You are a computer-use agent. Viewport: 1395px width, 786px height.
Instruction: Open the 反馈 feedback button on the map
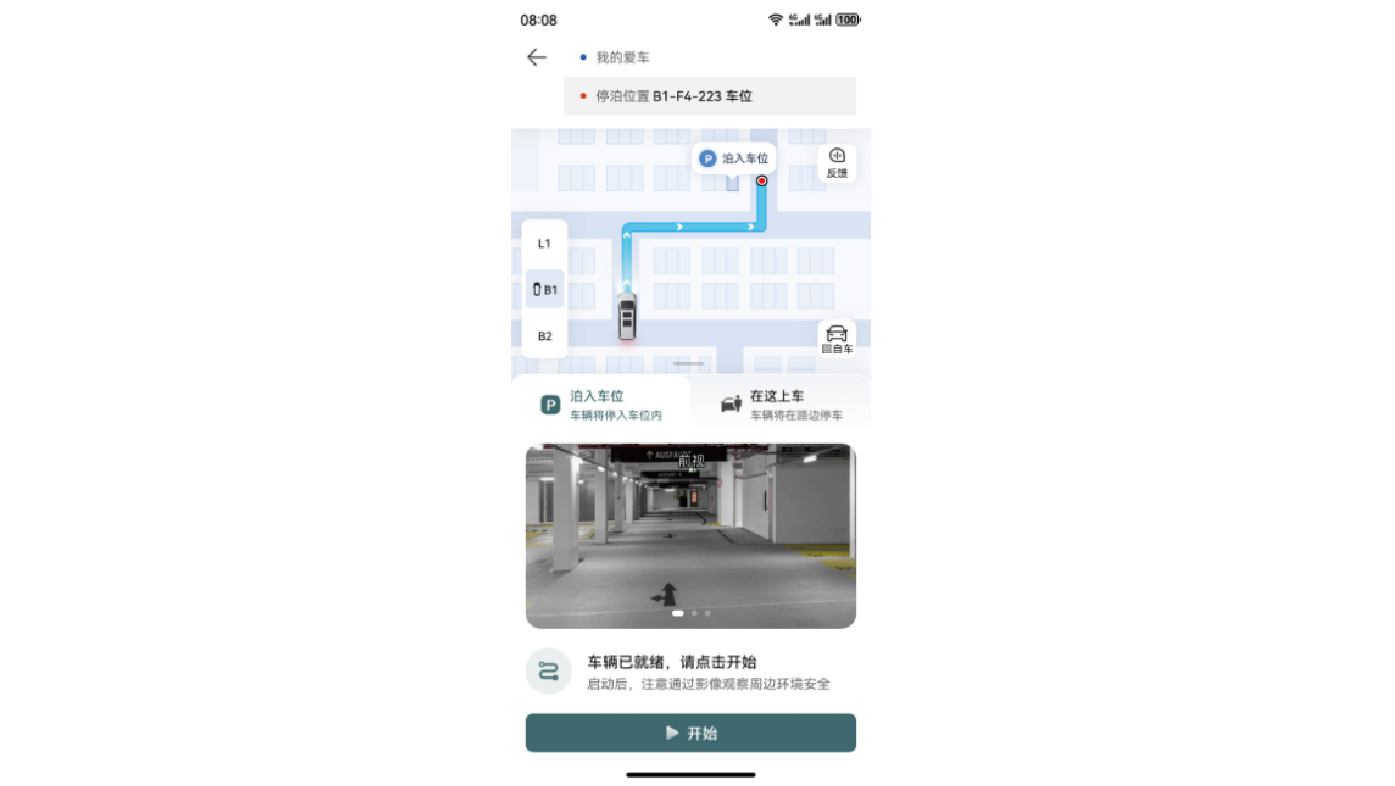point(836,163)
